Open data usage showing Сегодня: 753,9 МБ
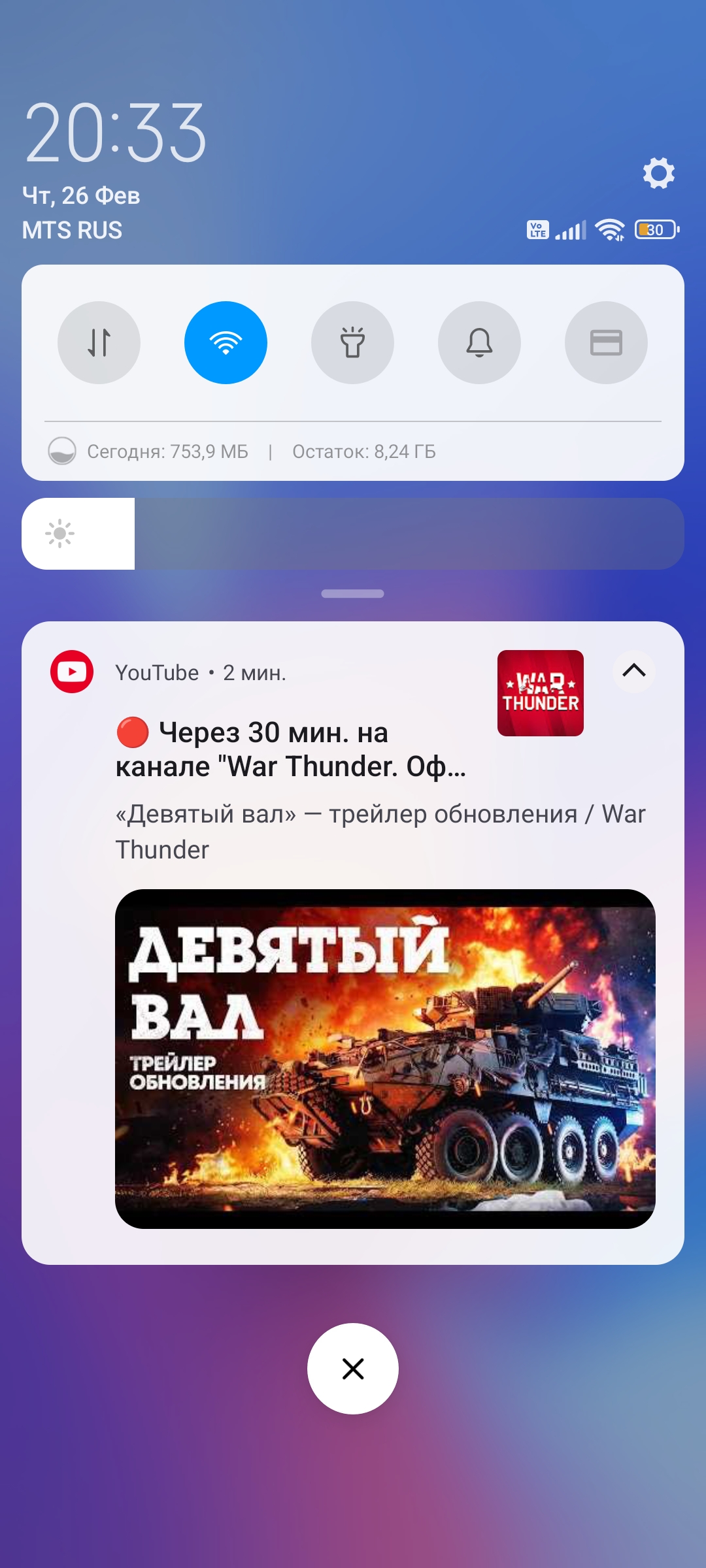 coord(168,451)
